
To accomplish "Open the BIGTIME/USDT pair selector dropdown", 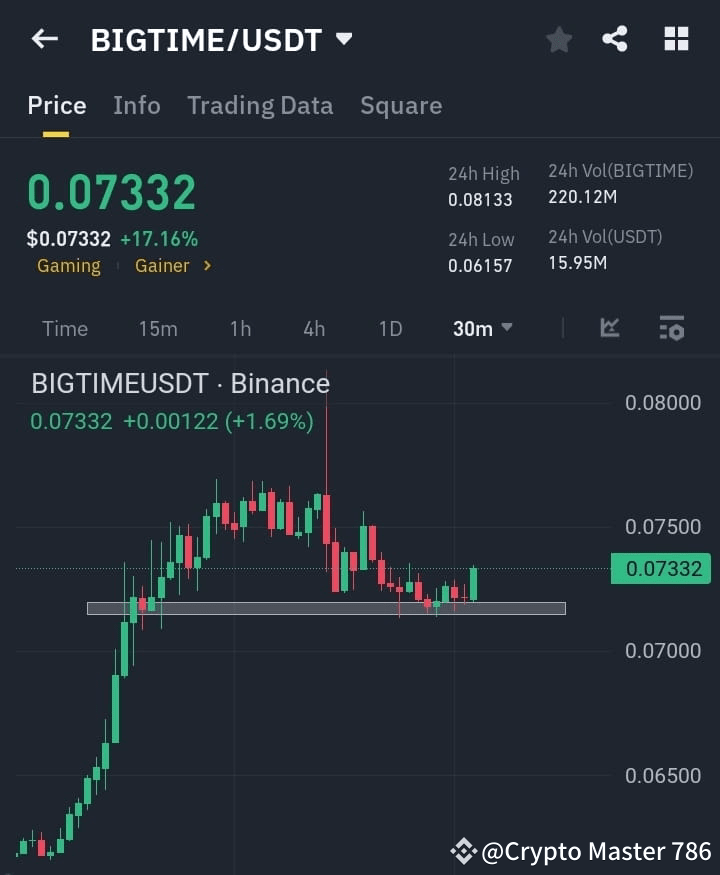I will point(343,39).
